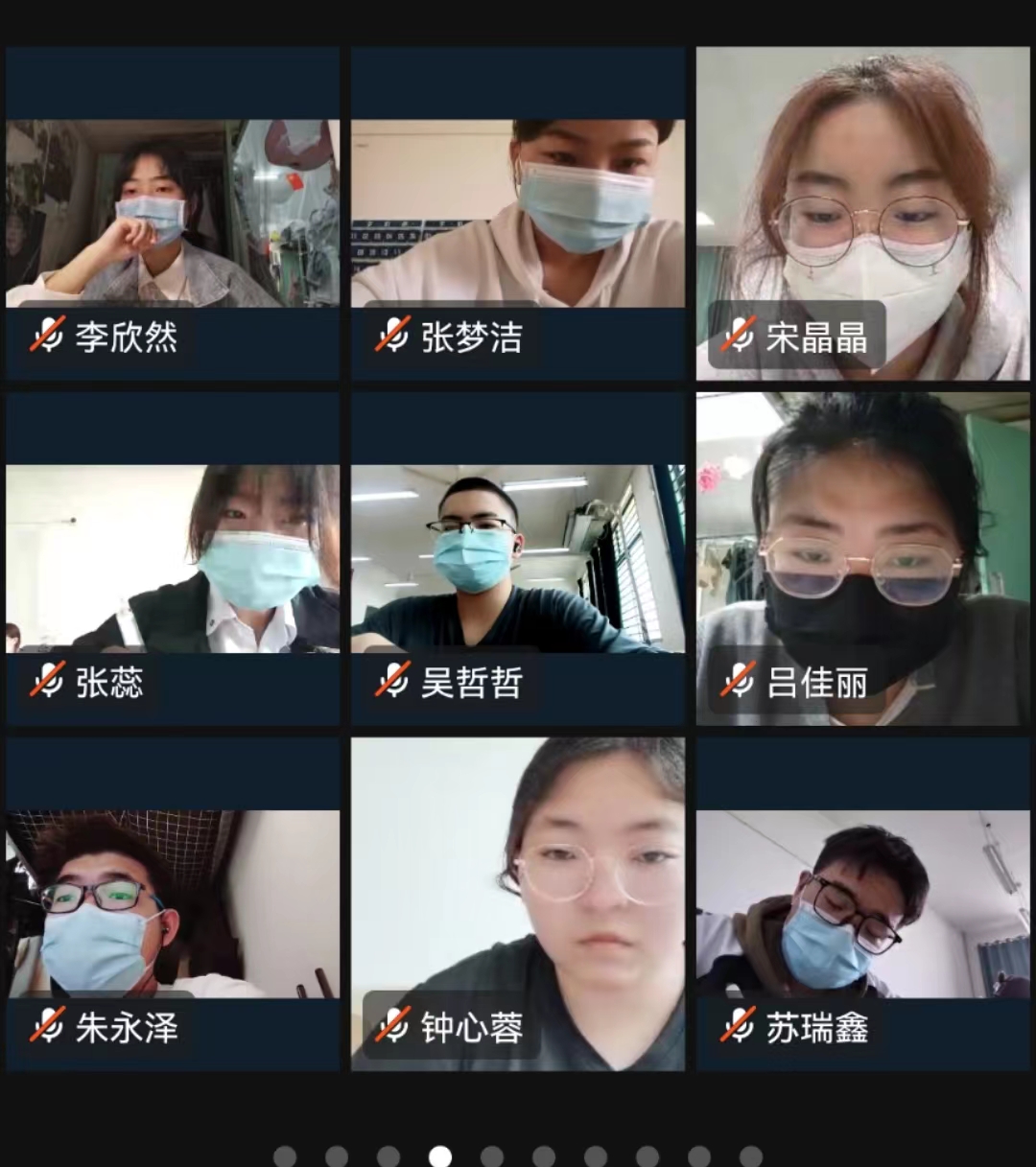This screenshot has width=1036, height=1167.
Task: Select 吴哲哲's video tile
Action: pyautogui.click(x=518, y=558)
